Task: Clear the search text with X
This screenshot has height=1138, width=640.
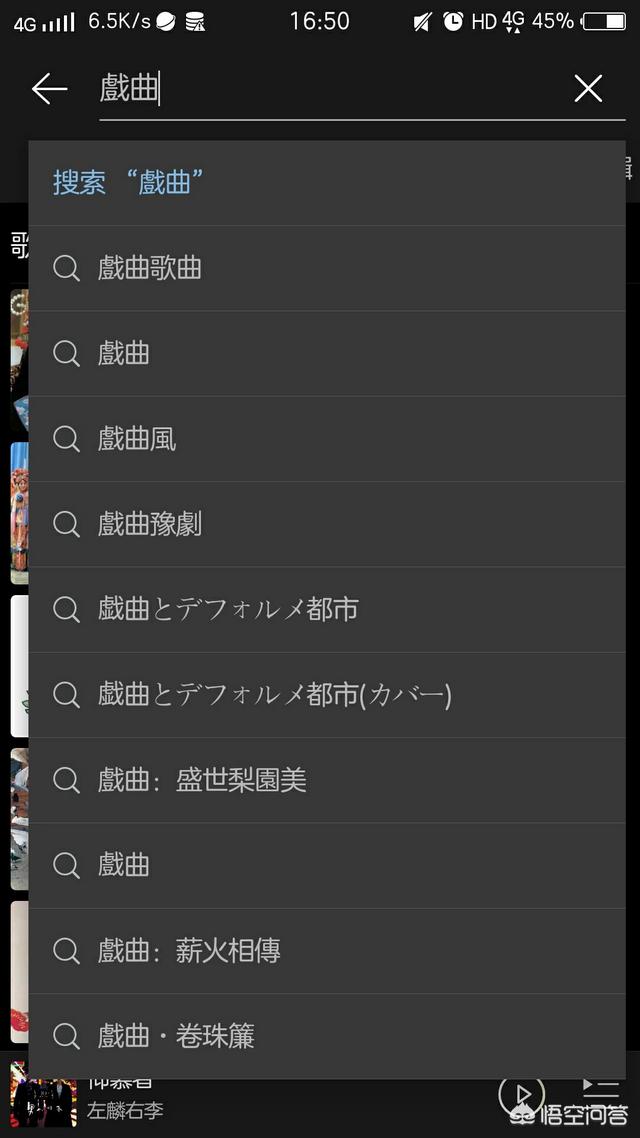Action: click(588, 89)
